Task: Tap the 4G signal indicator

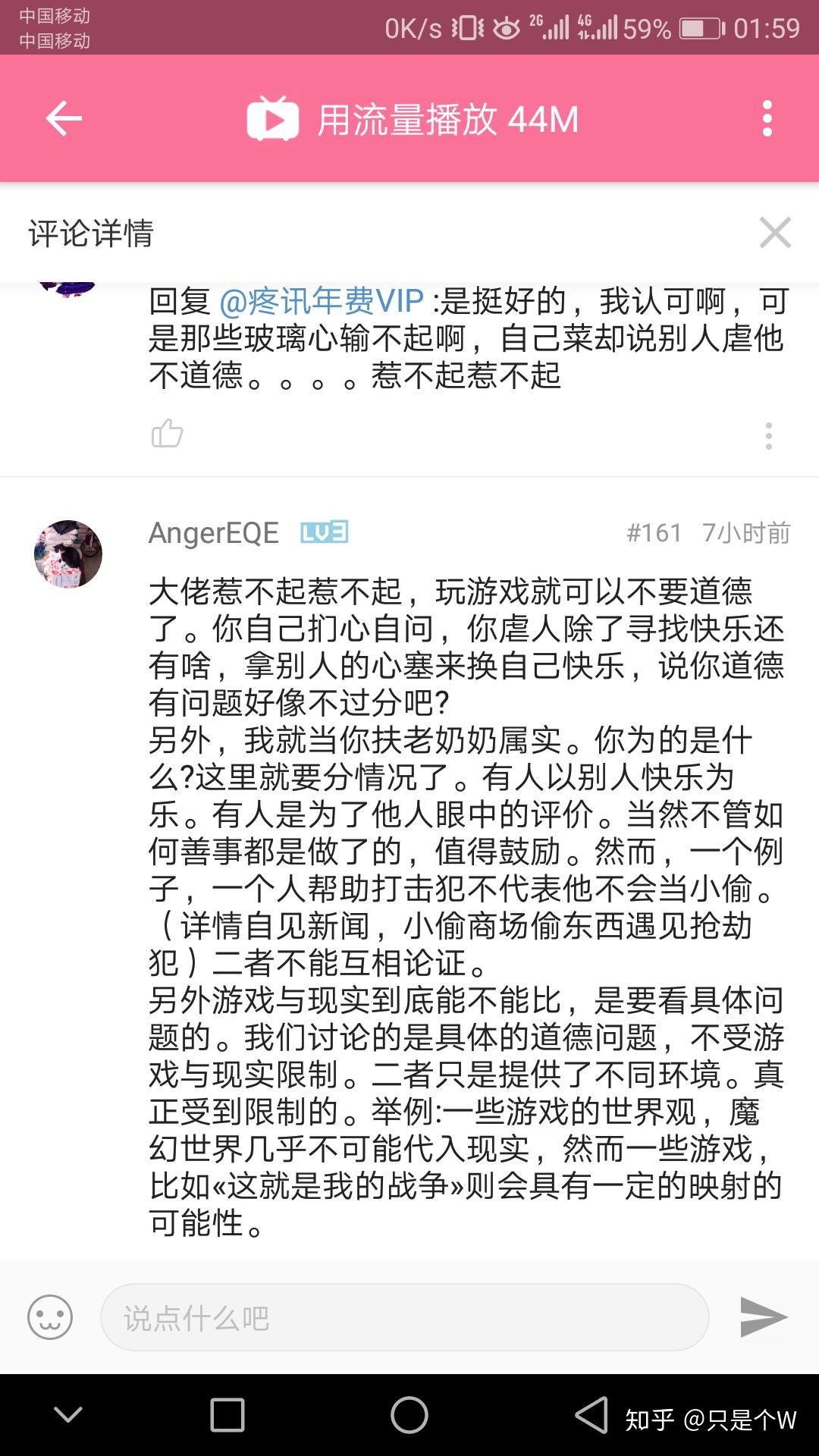Action: click(597, 25)
